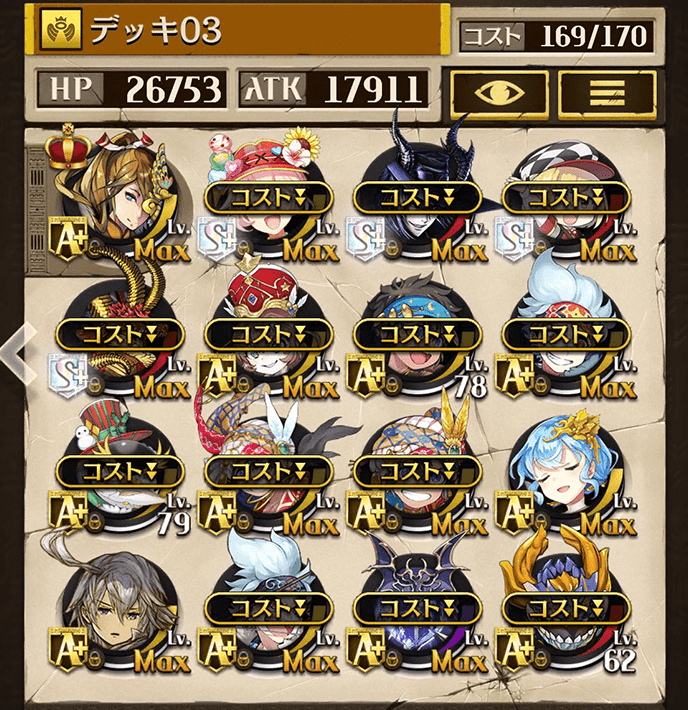Tap the eye visibility button
Image resolution: width=688 pixels, height=710 pixels.
499,94
